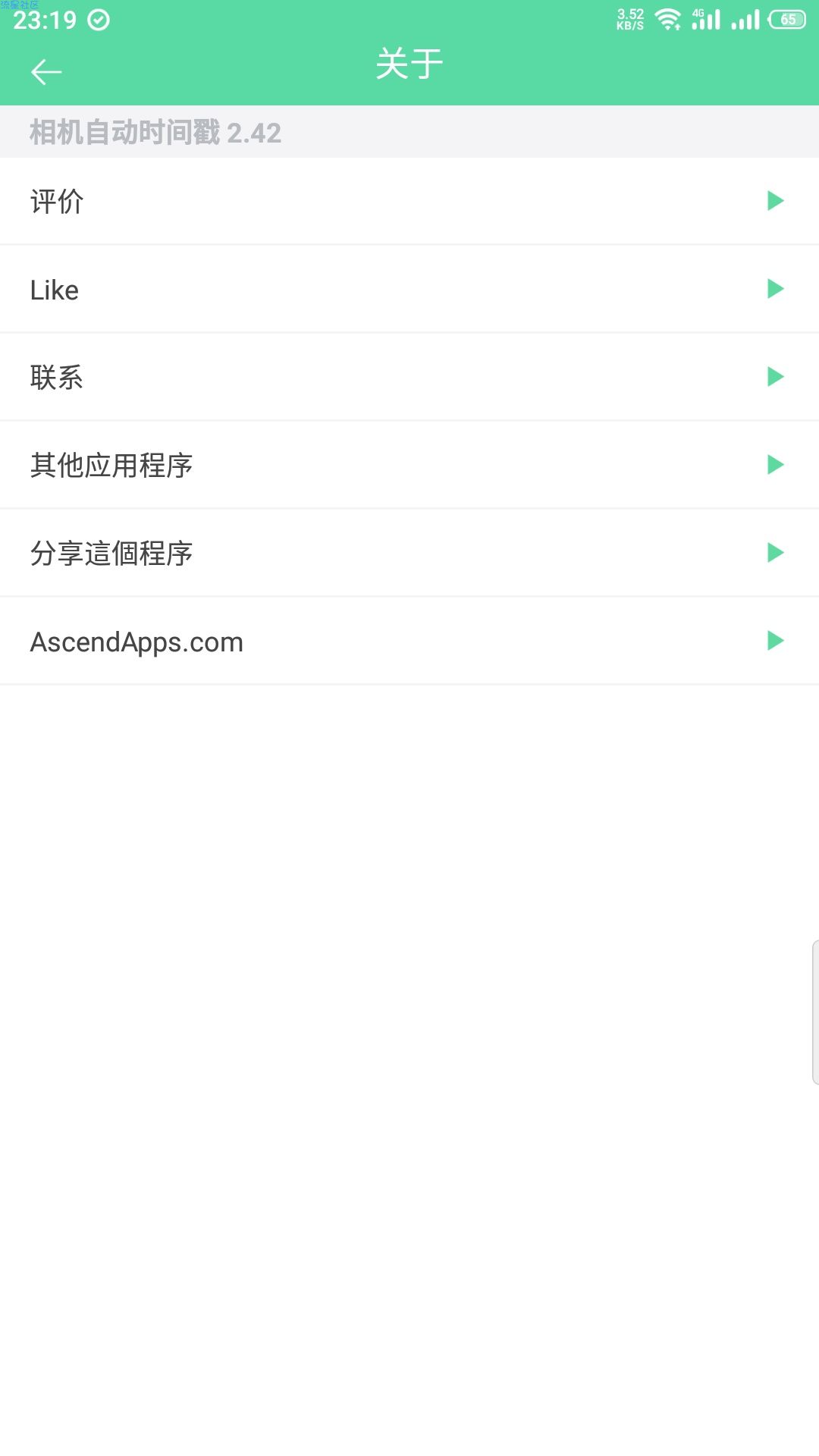Open the 评价 row
Image resolution: width=819 pixels, height=1456 pixels.
(409, 202)
